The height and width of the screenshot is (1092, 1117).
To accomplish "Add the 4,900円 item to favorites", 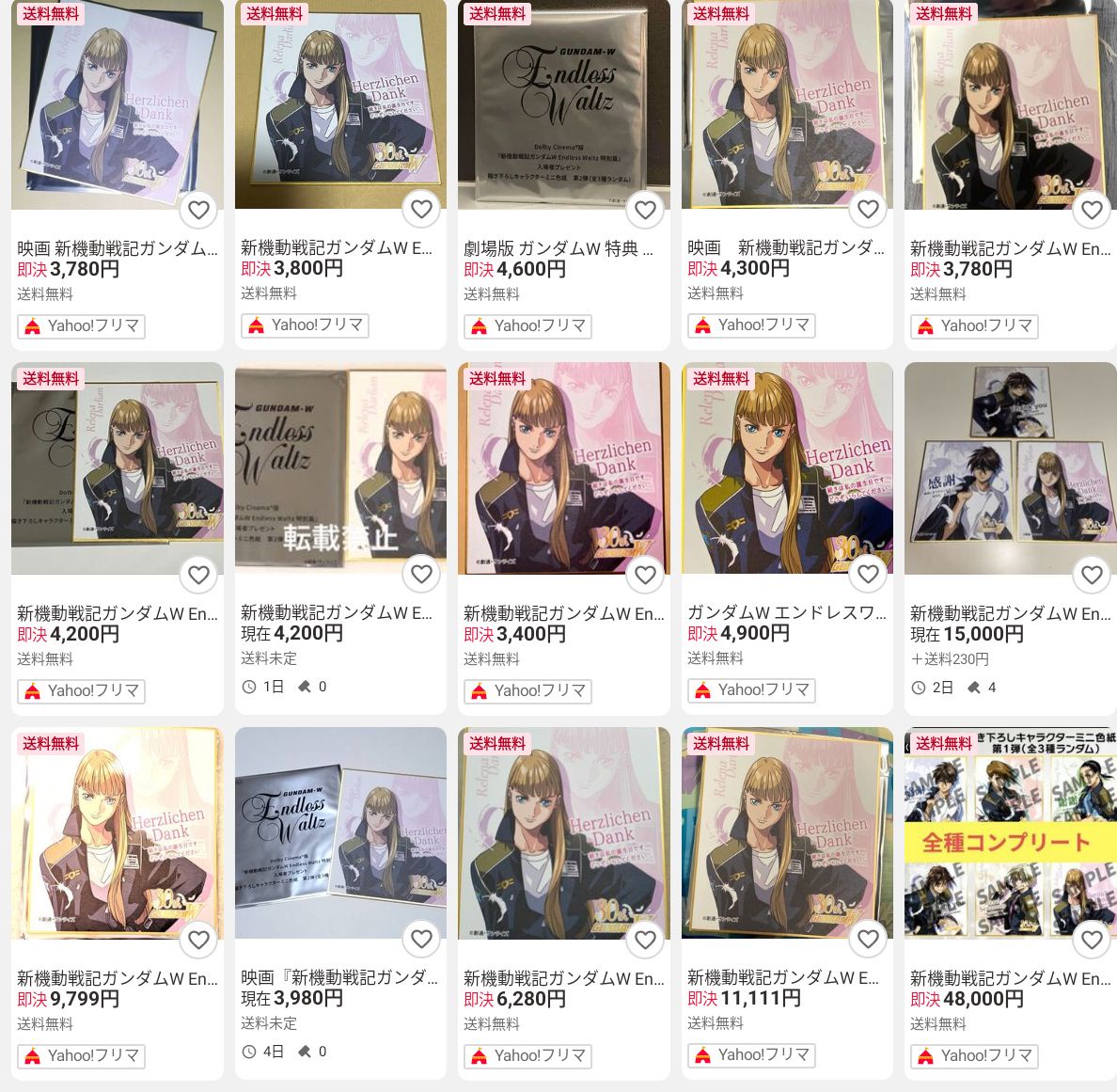I will pos(868,575).
